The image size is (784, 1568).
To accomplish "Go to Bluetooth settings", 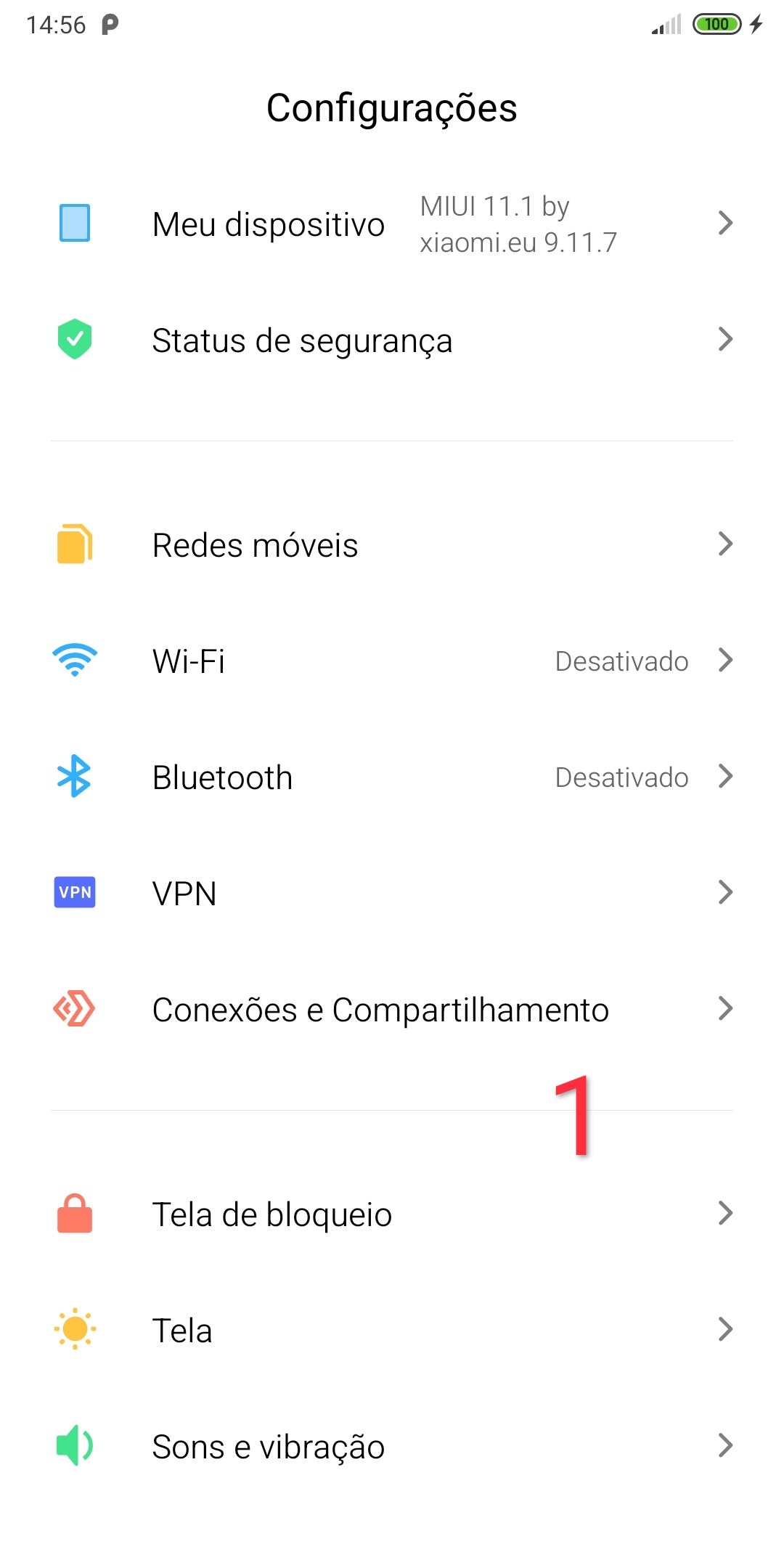I will pyautogui.click(x=392, y=777).
